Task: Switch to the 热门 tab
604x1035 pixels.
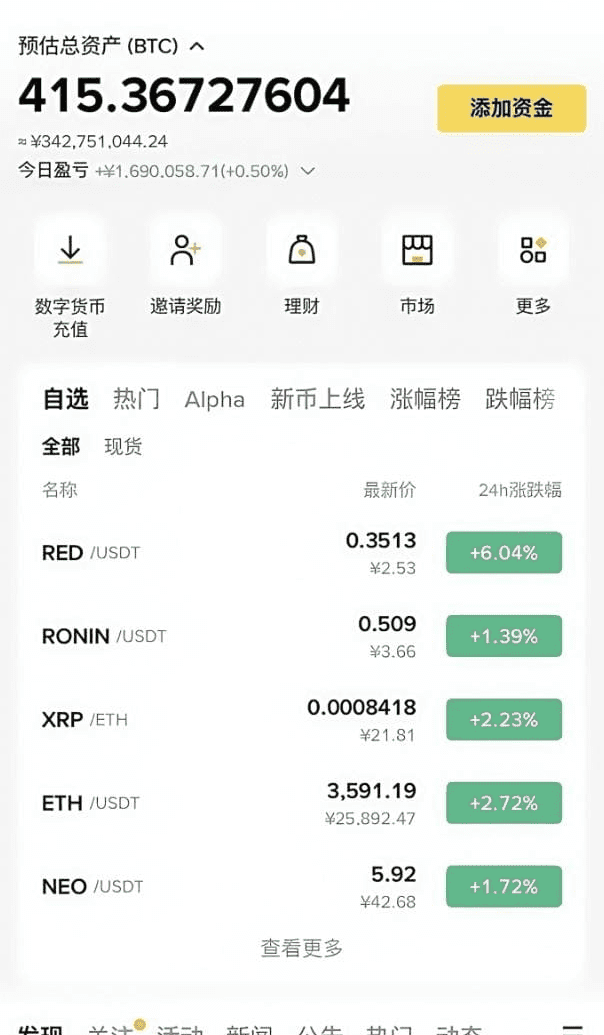Action: pyautogui.click(x=136, y=399)
